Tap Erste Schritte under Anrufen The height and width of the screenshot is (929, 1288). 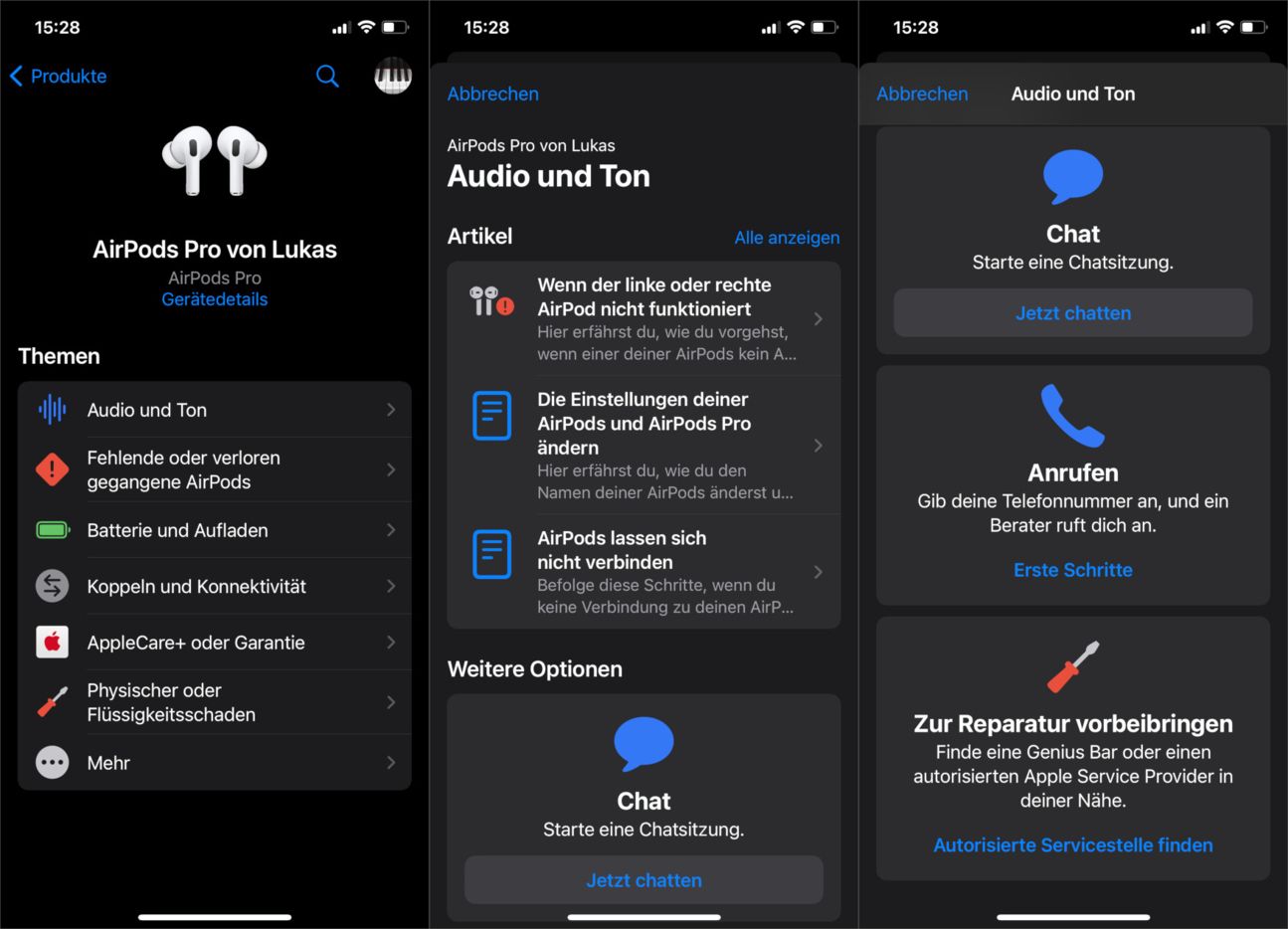point(1072,570)
